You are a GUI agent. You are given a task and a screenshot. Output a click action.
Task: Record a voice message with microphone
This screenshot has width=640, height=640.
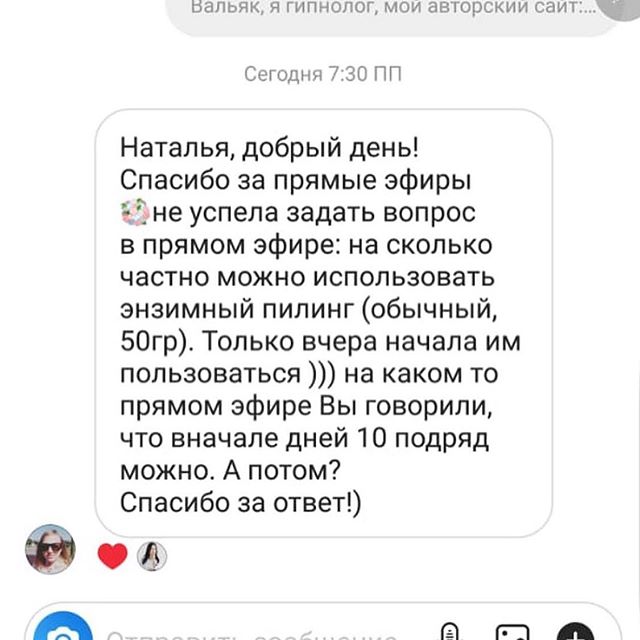pos(449,633)
